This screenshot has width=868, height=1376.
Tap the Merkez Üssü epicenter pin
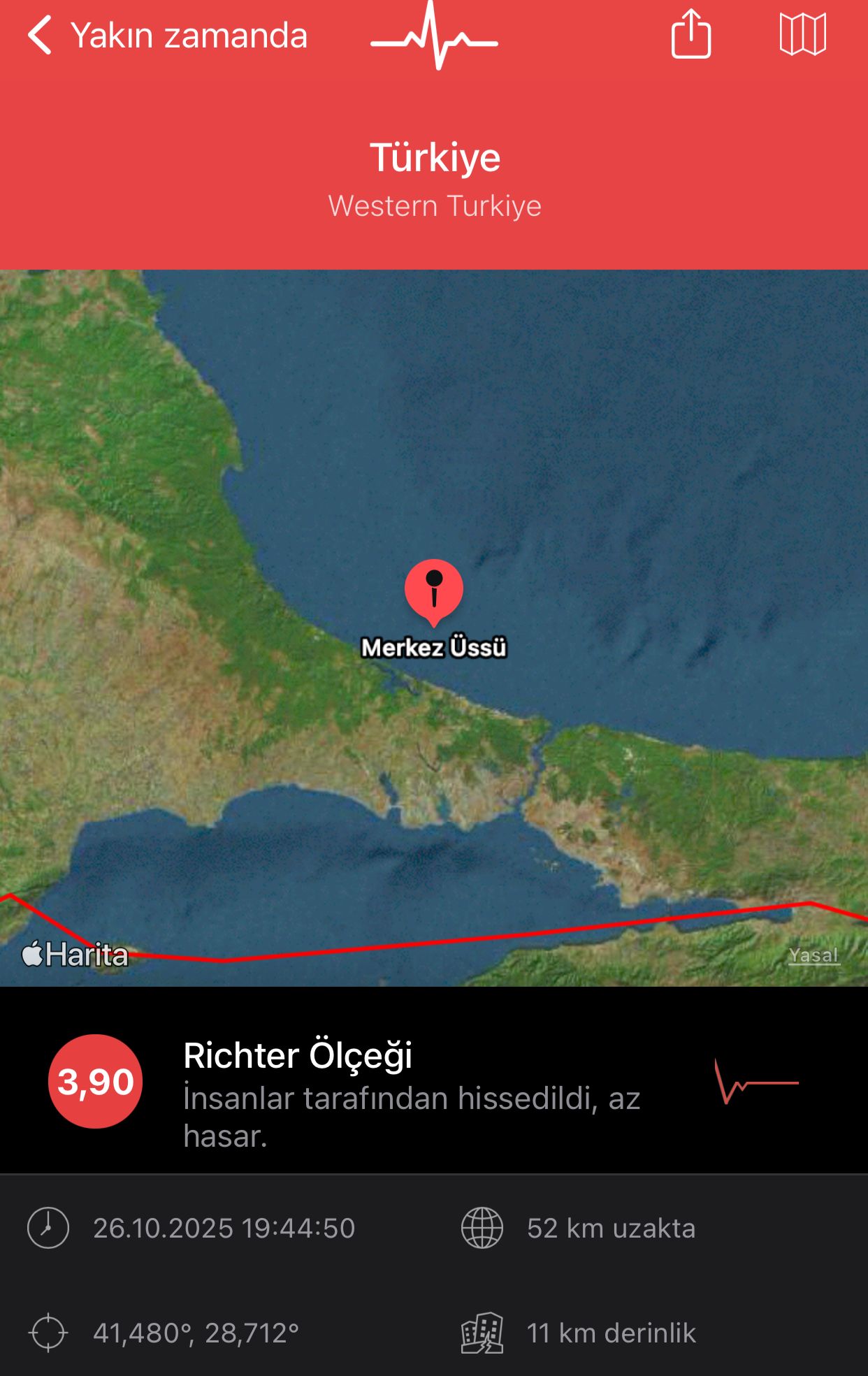(434, 589)
